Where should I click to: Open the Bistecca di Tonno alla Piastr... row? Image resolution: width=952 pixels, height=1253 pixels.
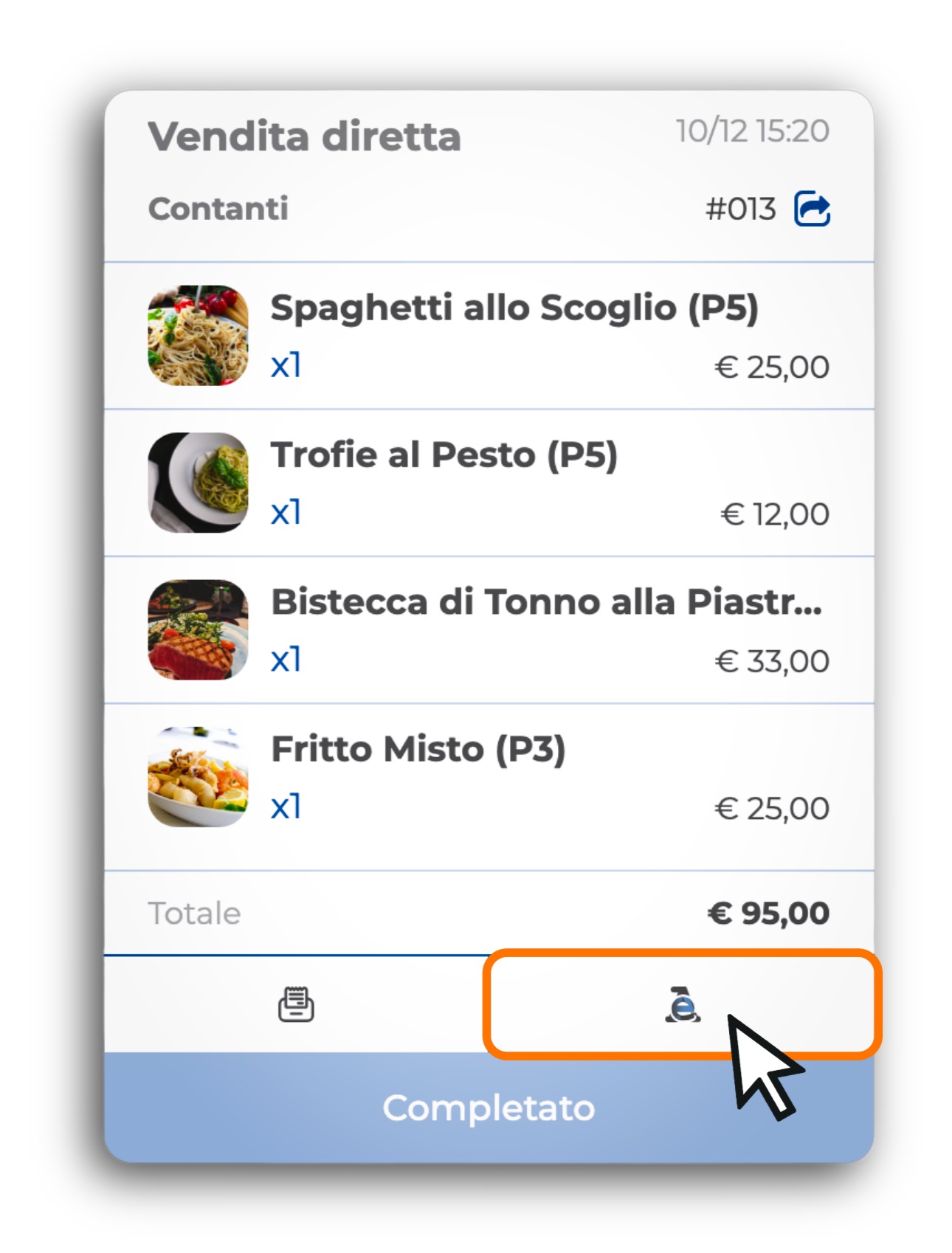click(546, 602)
